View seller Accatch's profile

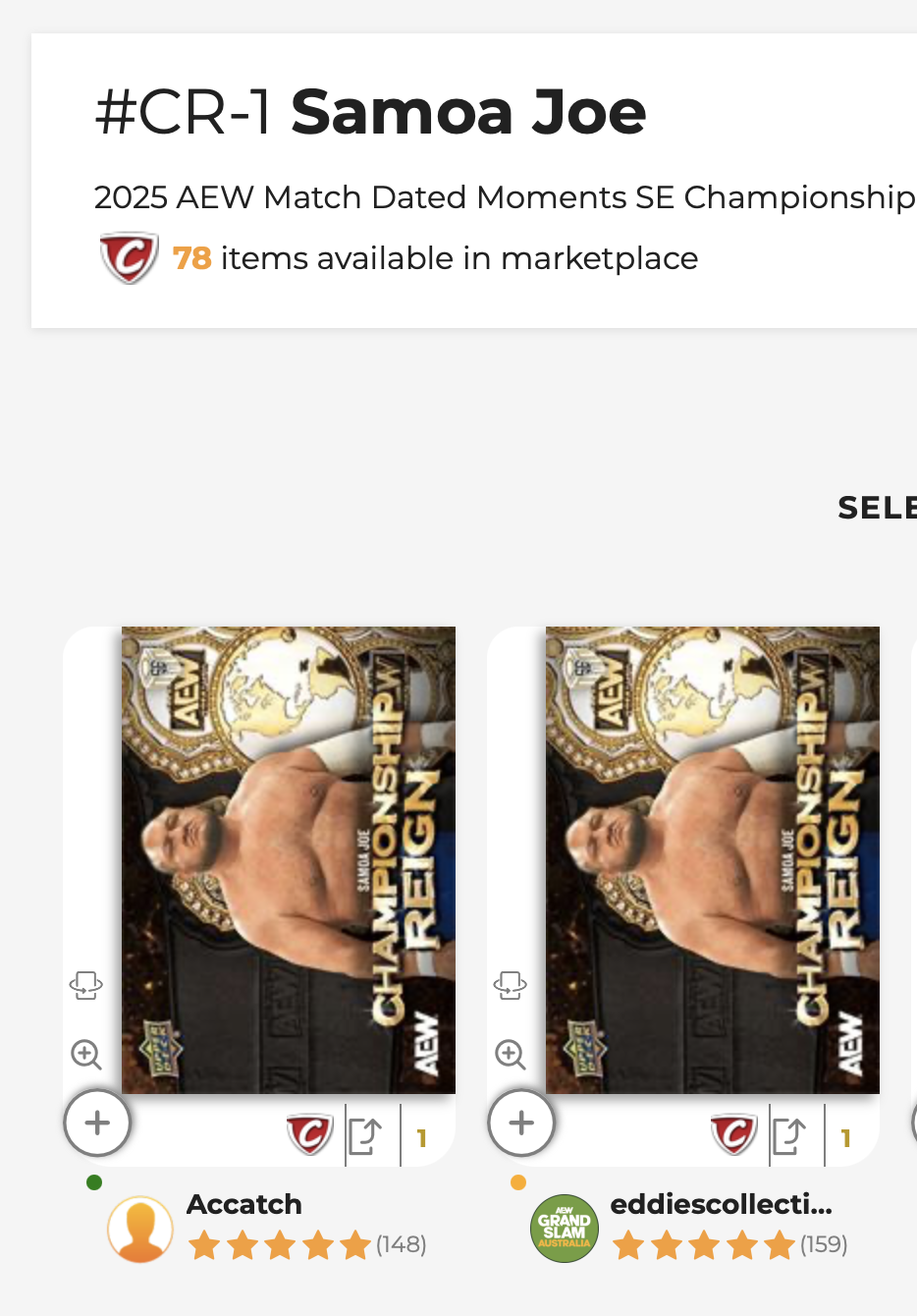coord(244,1204)
